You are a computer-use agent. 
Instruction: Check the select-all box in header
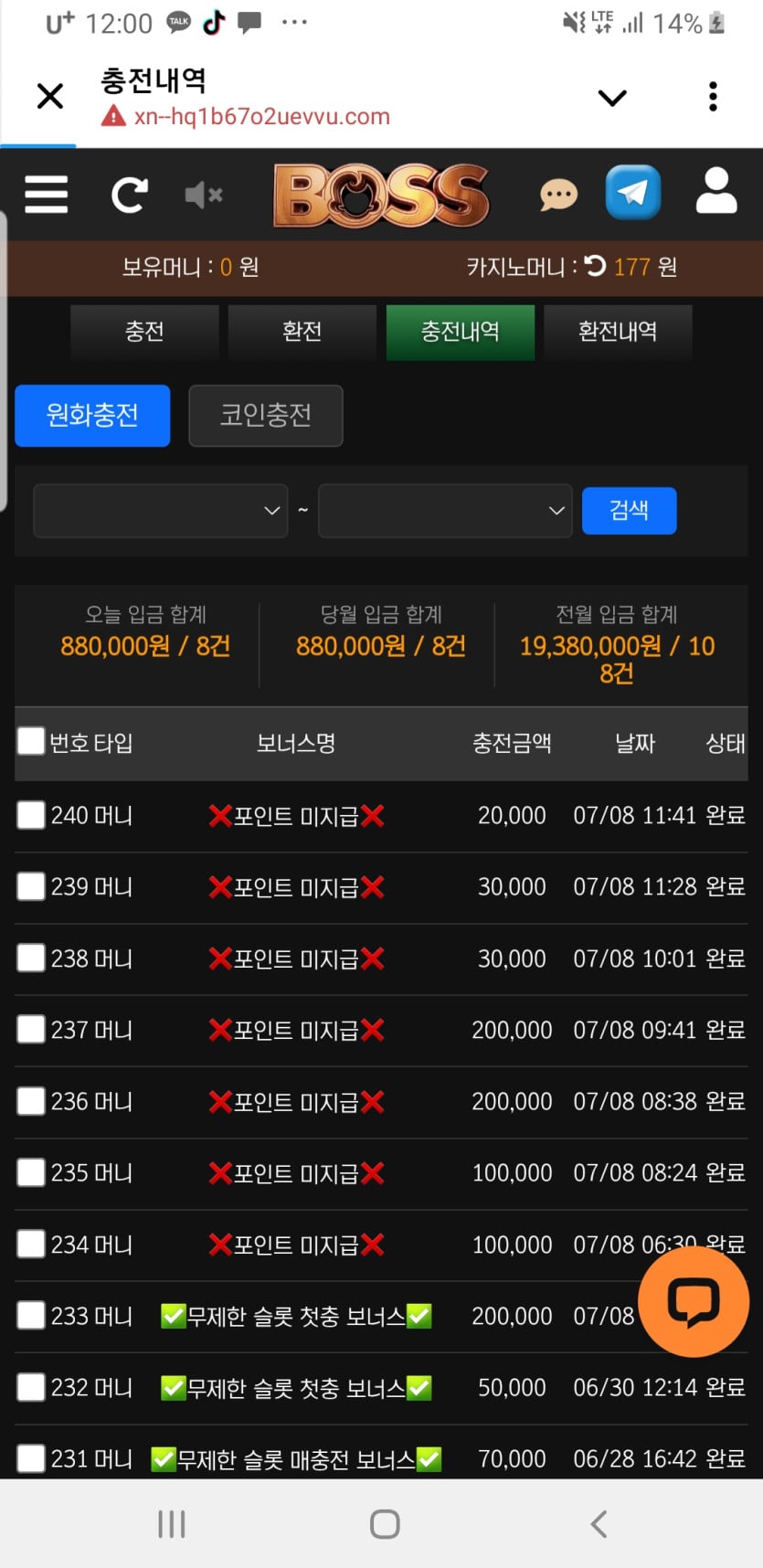[31, 741]
